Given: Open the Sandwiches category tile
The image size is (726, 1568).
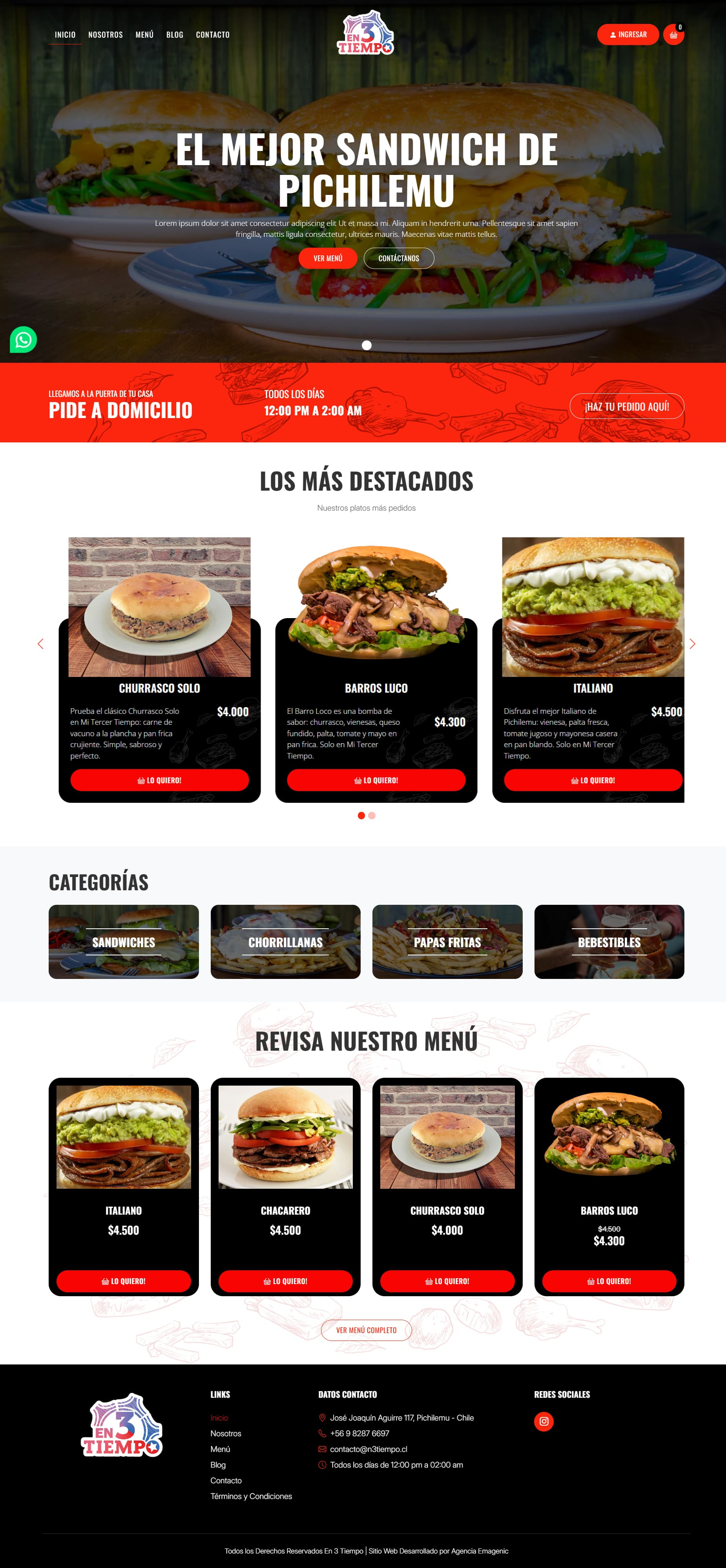Looking at the screenshot, I should pyautogui.click(x=124, y=942).
